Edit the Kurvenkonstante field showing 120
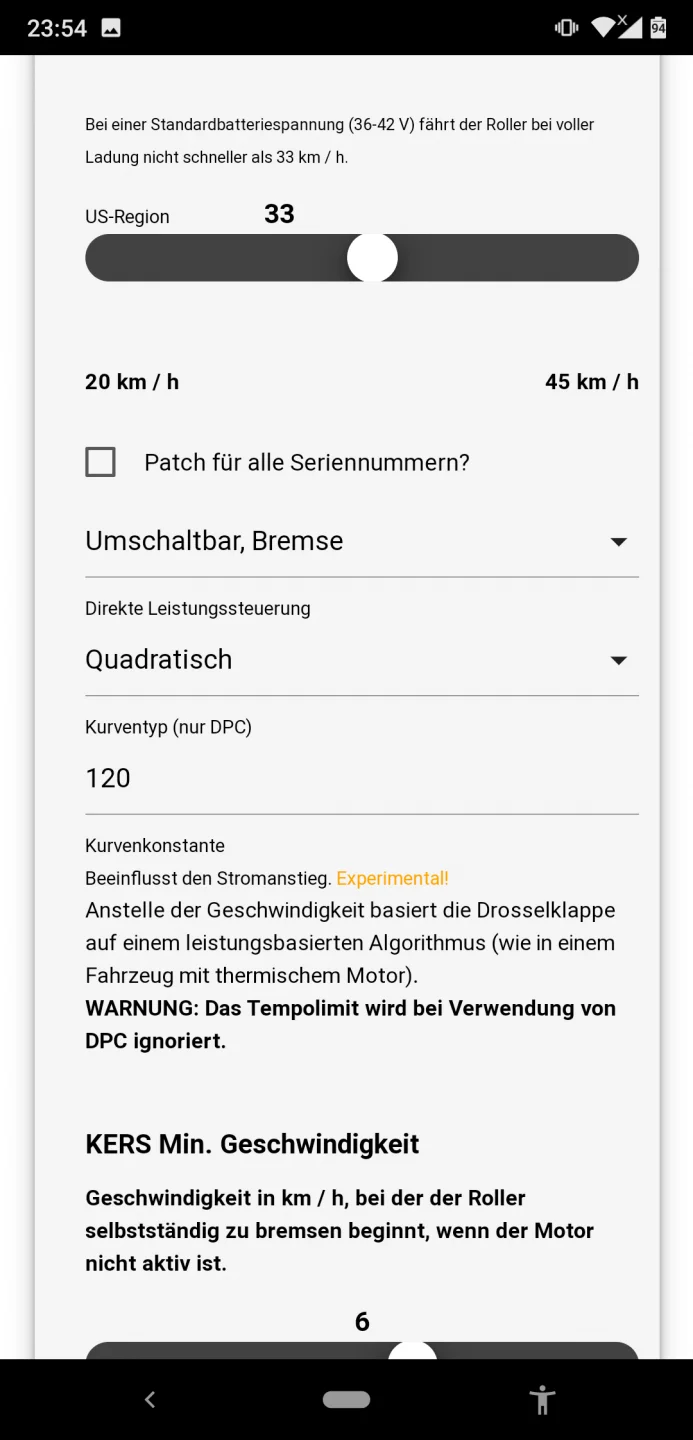 (x=361, y=778)
